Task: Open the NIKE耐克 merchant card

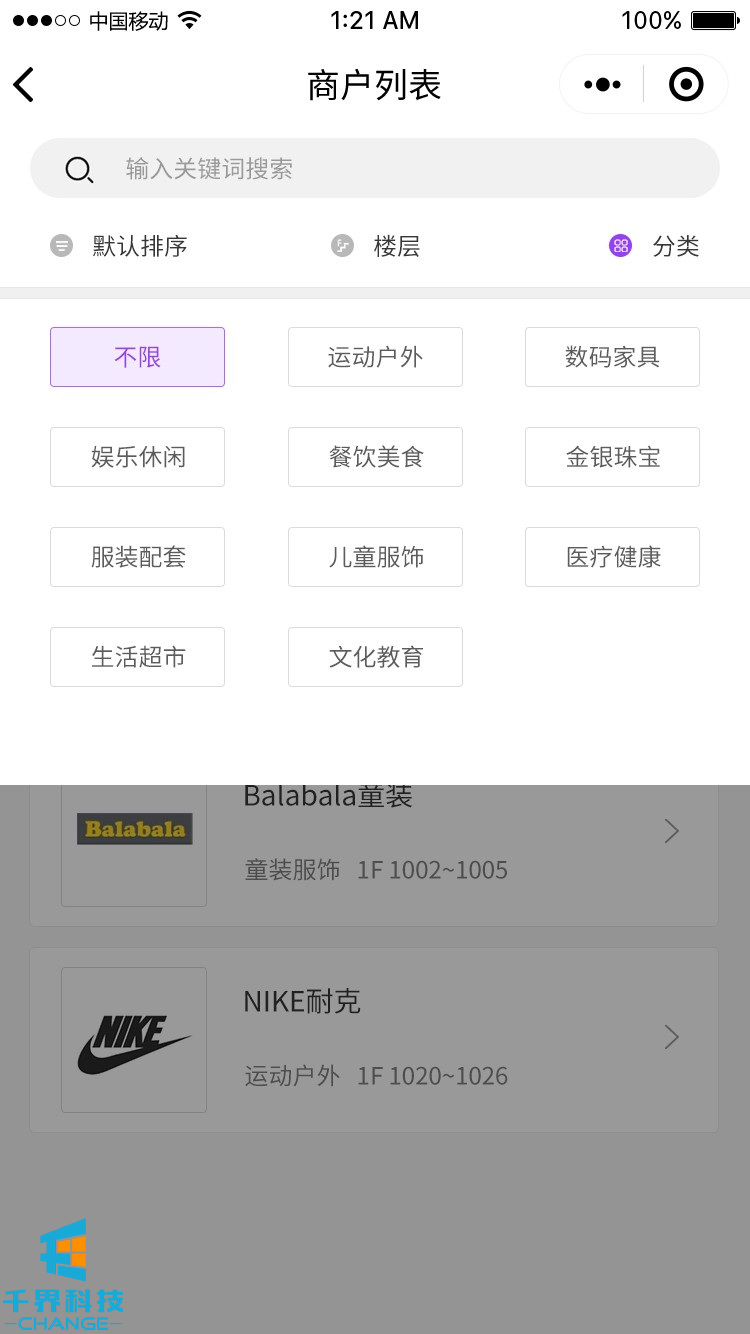Action: pos(374,1039)
